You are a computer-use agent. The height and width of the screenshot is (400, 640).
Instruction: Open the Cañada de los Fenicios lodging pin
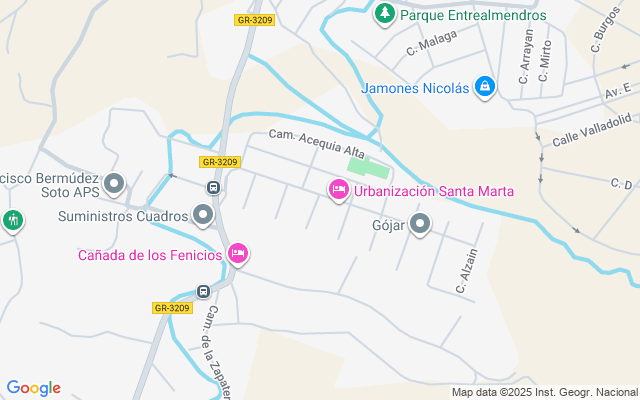tap(238, 254)
